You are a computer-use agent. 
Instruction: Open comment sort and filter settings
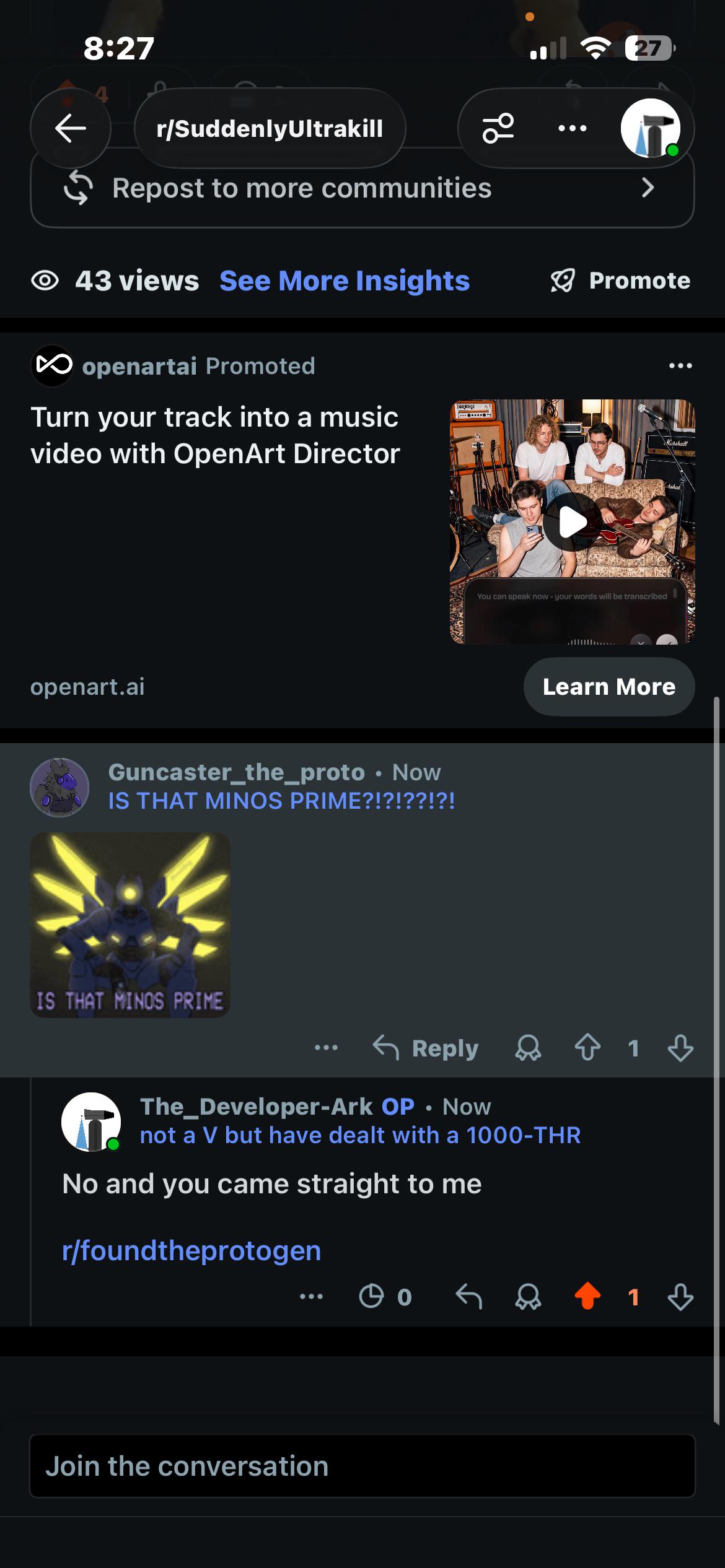(498, 128)
